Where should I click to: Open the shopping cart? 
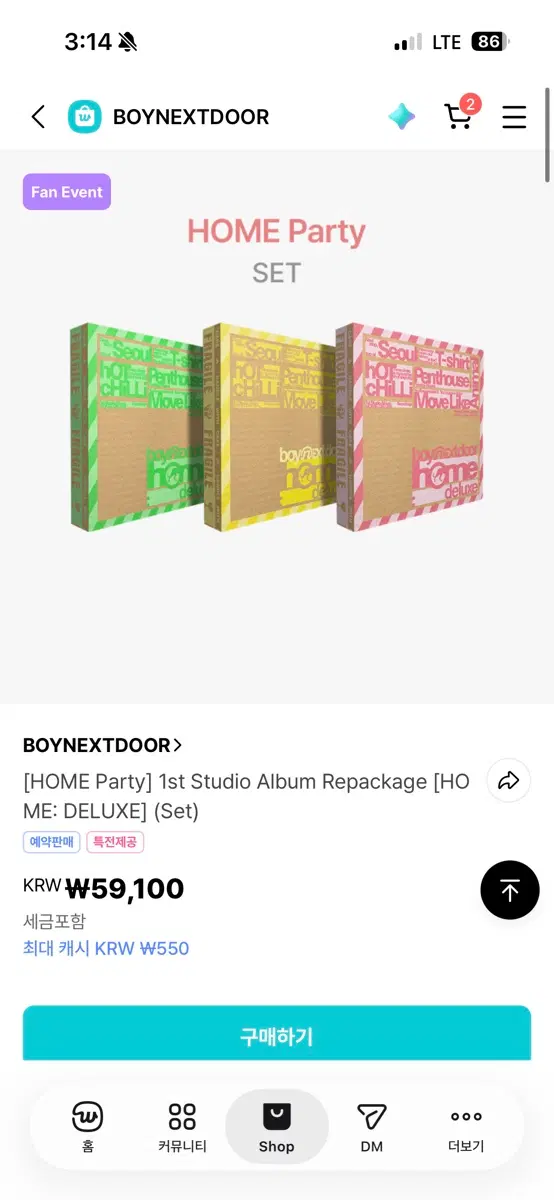pos(460,115)
